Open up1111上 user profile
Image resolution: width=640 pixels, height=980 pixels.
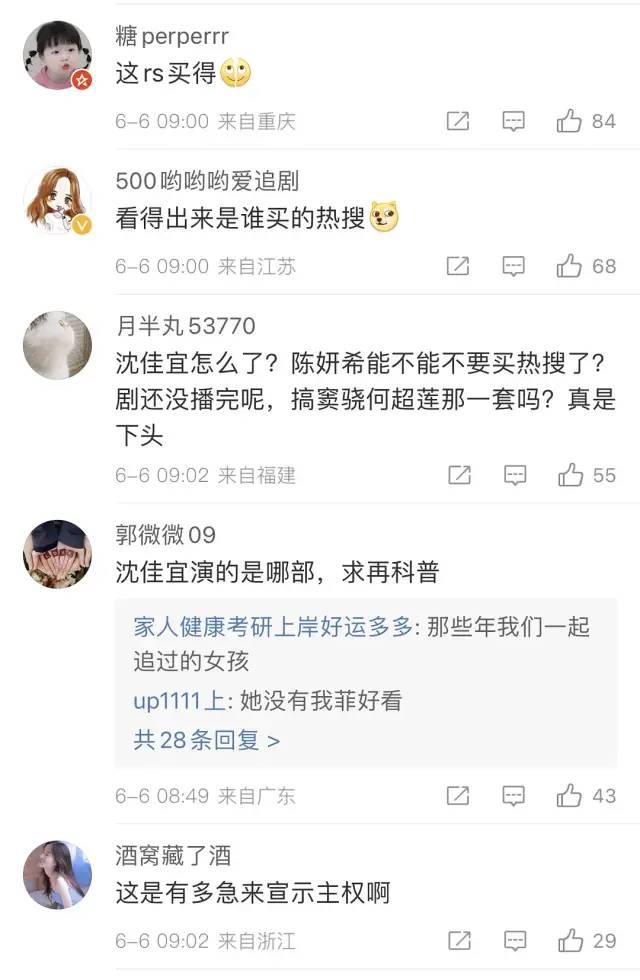pyautogui.click(x=181, y=701)
